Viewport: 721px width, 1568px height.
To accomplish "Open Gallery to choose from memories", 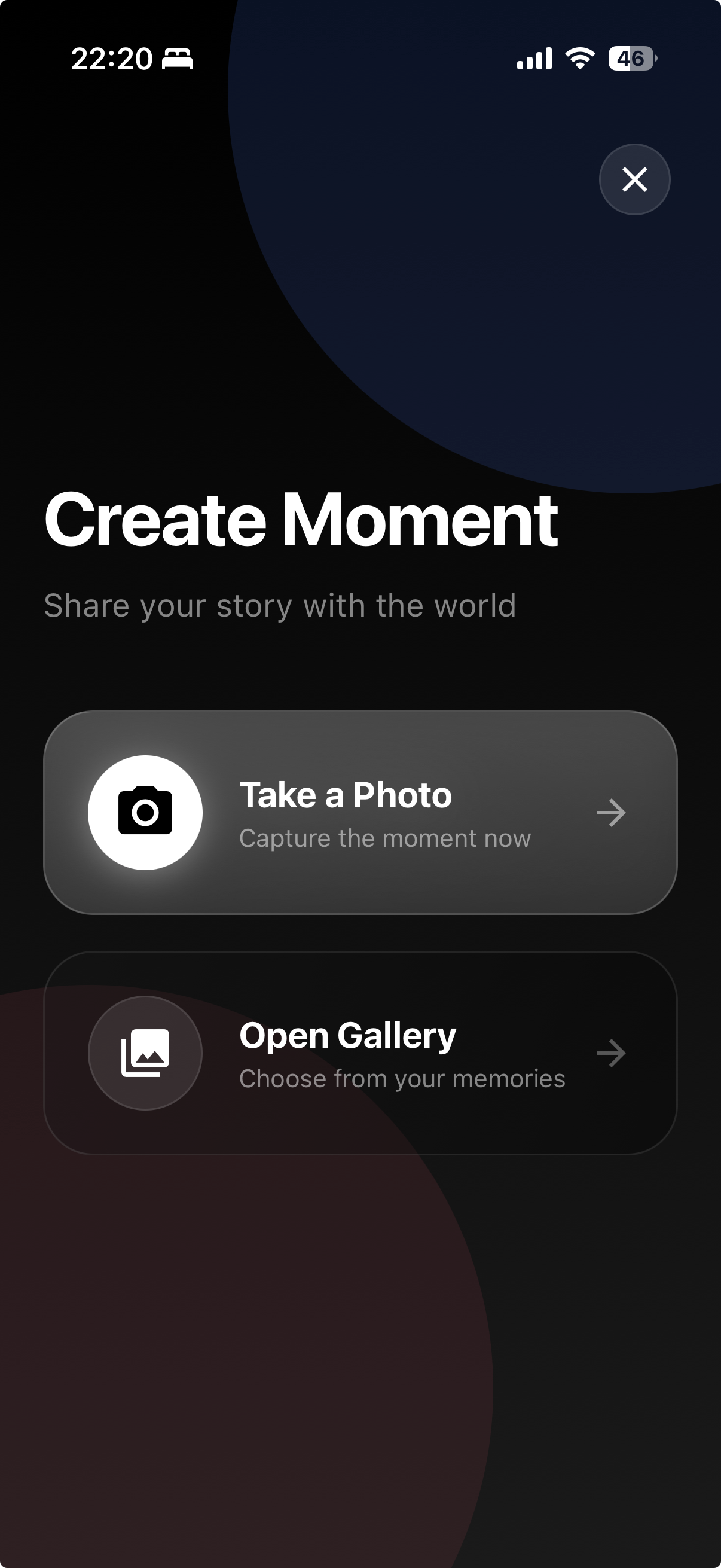I will coord(360,1053).
